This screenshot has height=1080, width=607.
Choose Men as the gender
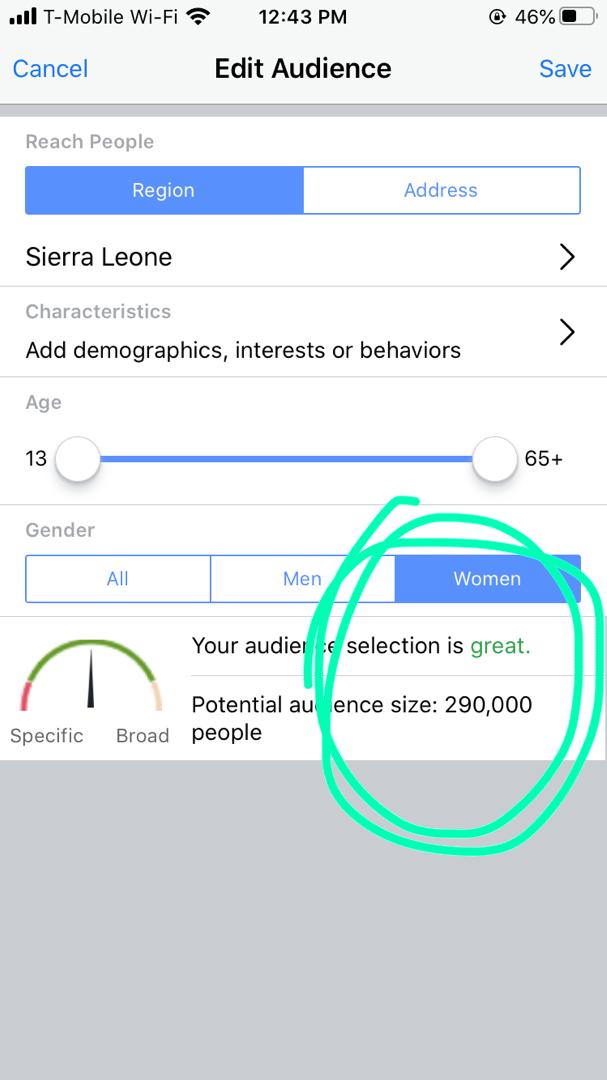[302, 579]
